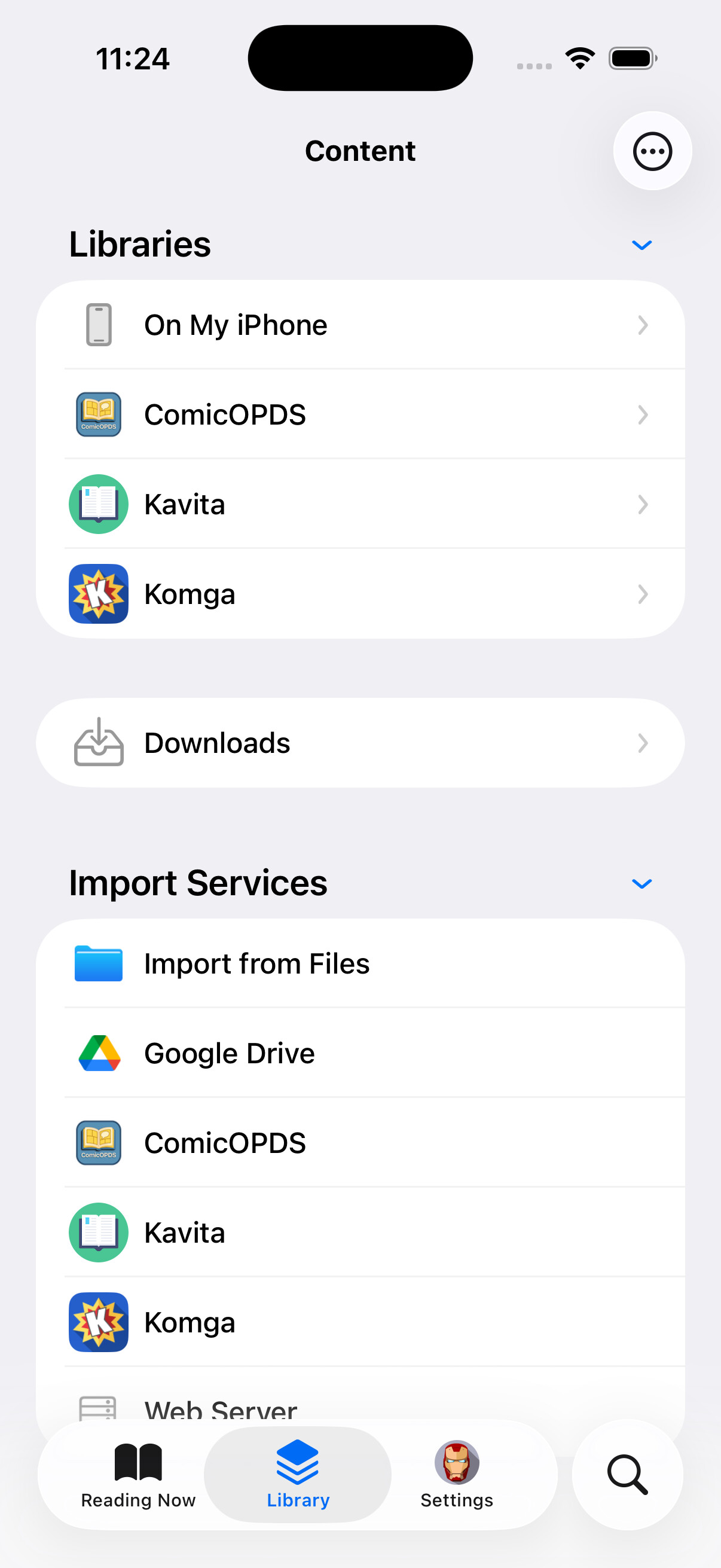
Task: Collapse the Import Services section
Action: pos(641,883)
